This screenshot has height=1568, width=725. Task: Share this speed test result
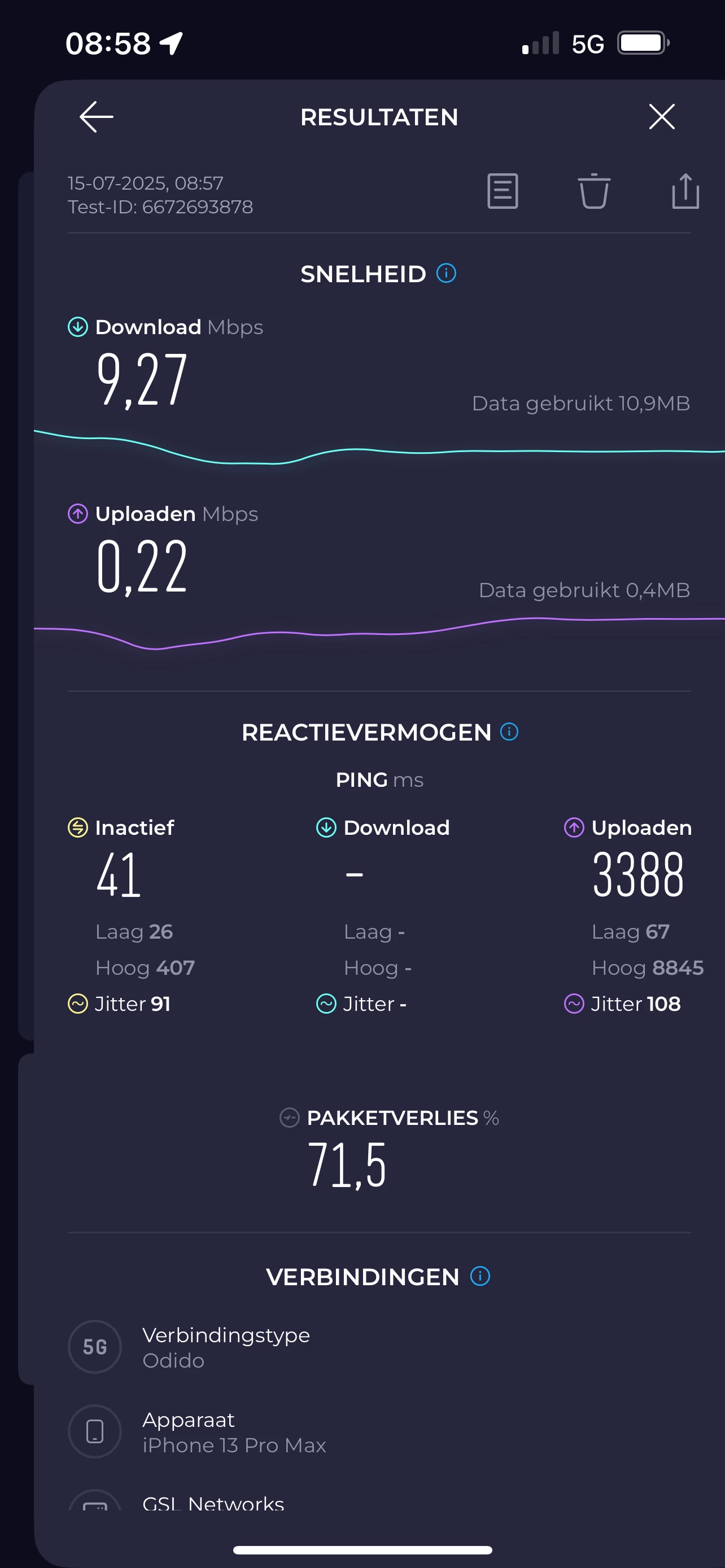tap(685, 191)
